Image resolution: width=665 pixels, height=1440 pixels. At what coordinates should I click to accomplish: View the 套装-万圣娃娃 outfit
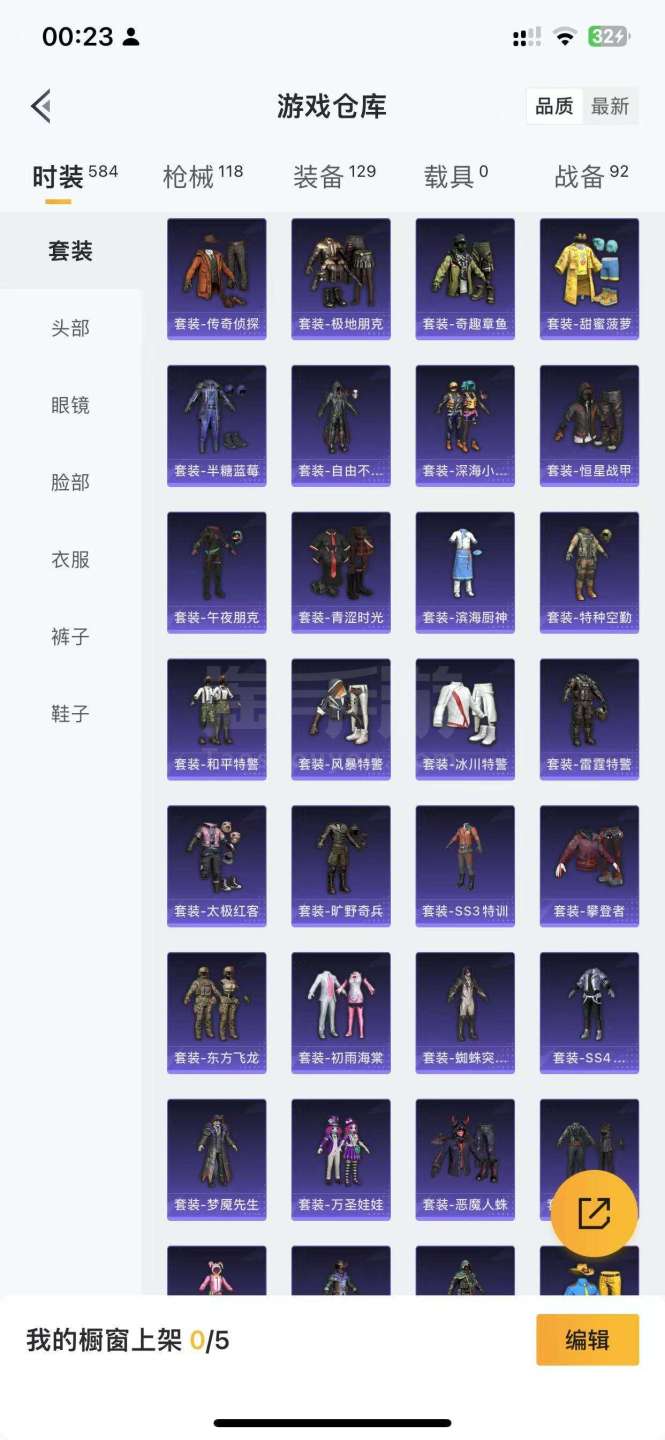341,1159
